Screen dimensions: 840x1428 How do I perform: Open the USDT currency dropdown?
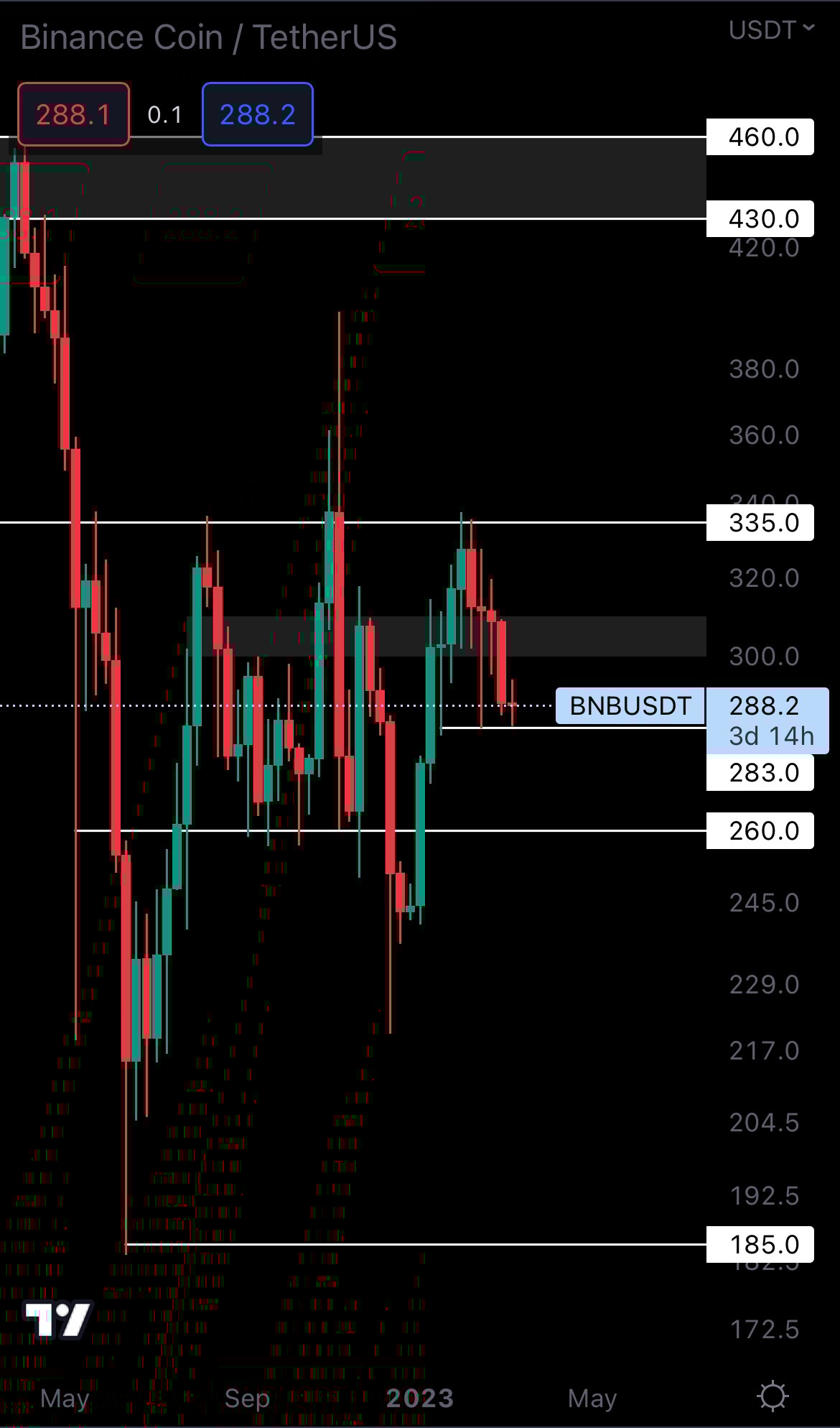771,30
